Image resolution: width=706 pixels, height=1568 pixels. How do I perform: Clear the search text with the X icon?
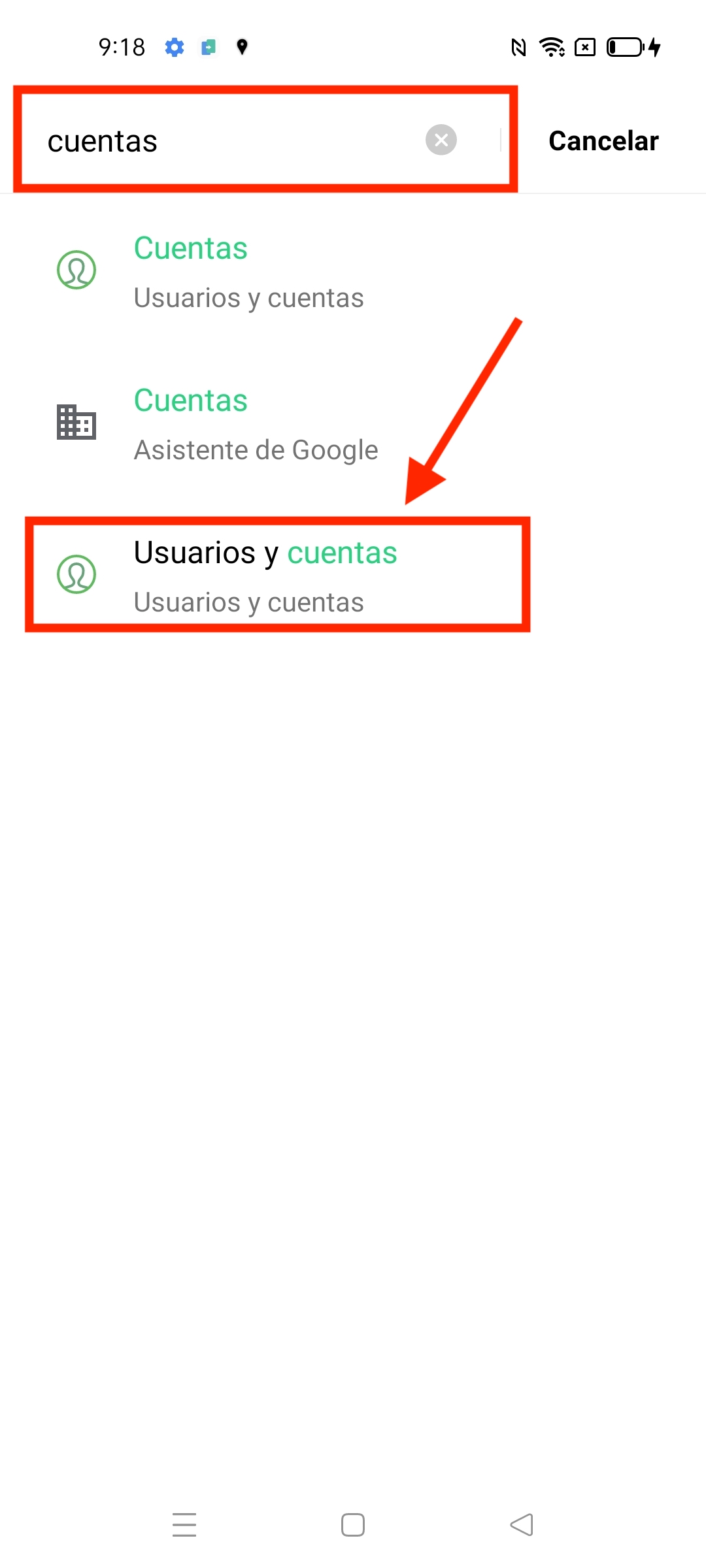pos(441,140)
